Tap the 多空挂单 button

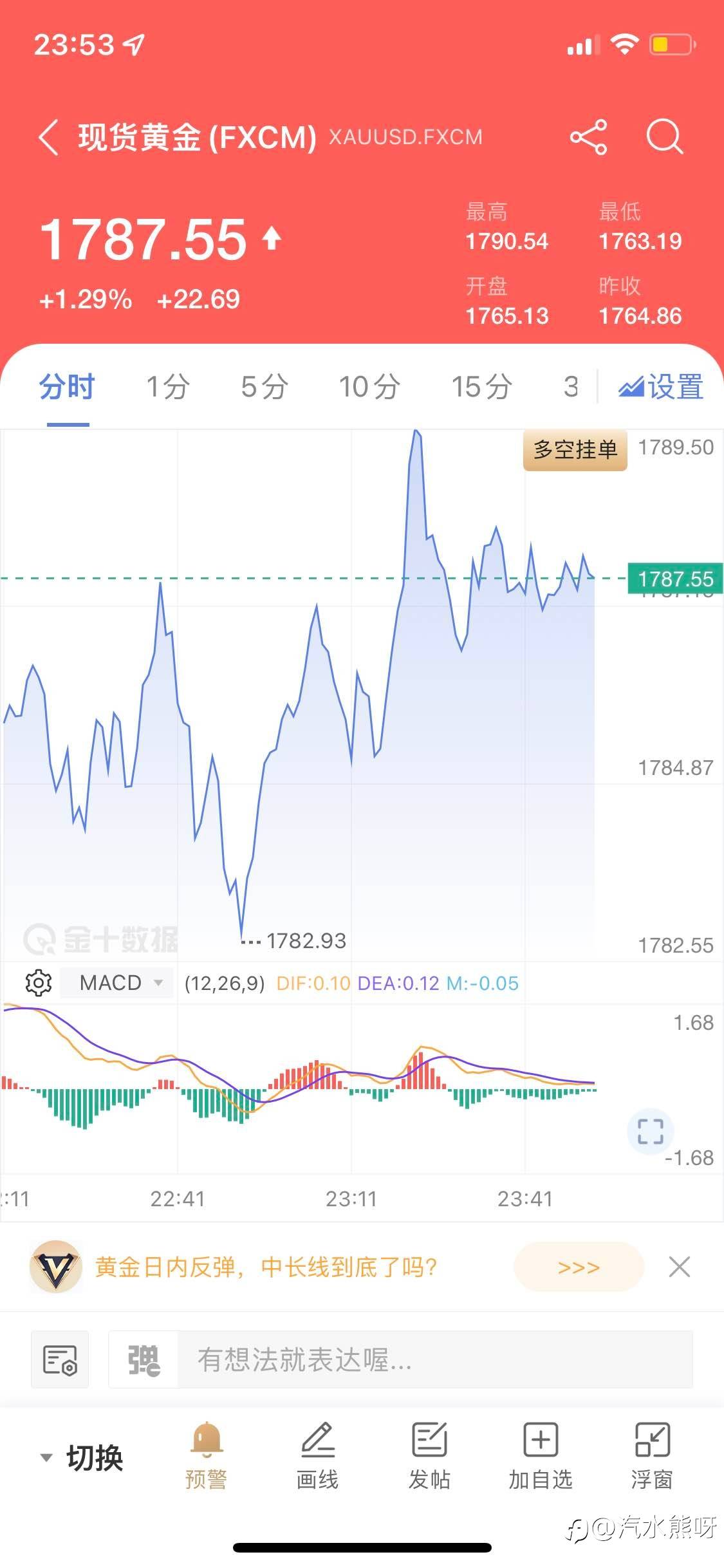(575, 449)
